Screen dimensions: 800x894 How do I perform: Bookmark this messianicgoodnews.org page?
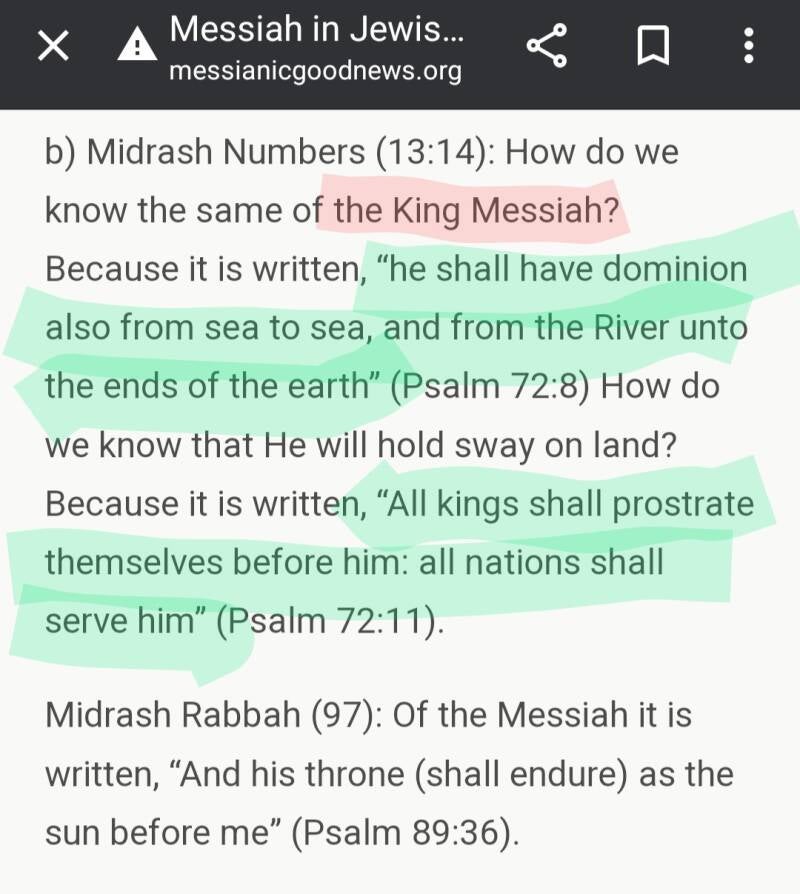click(x=652, y=47)
